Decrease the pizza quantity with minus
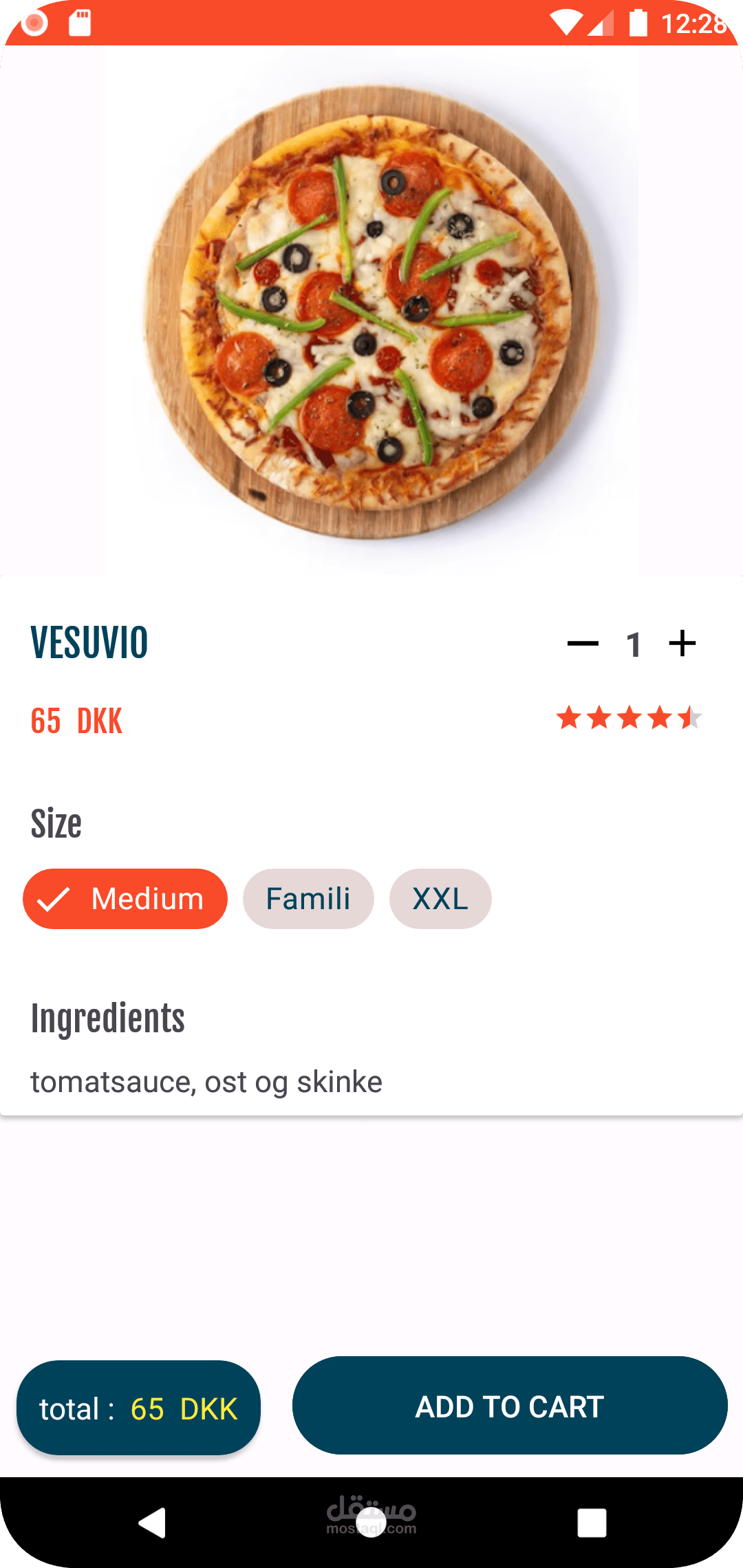Image resolution: width=743 pixels, height=1568 pixels. point(583,644)
